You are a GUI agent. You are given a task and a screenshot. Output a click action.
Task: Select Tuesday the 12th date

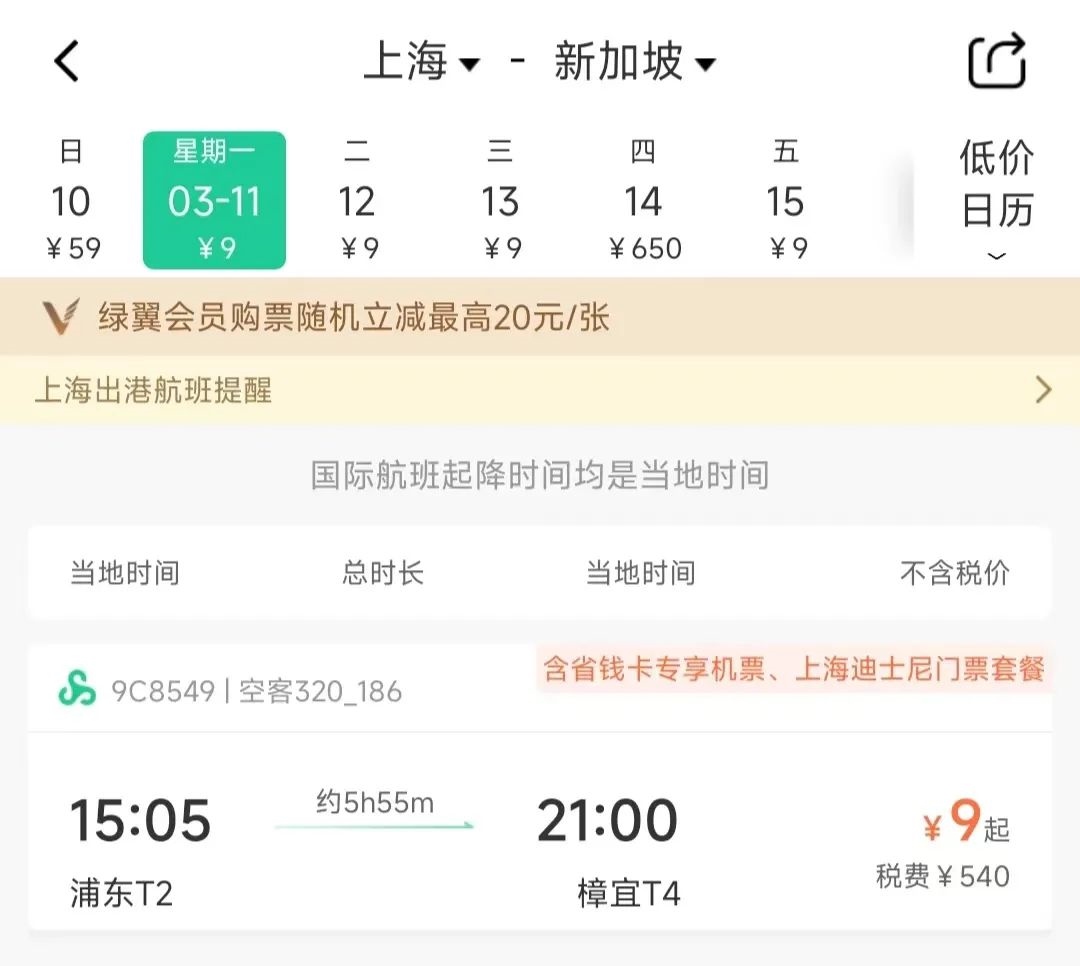[x=357, y=201]
